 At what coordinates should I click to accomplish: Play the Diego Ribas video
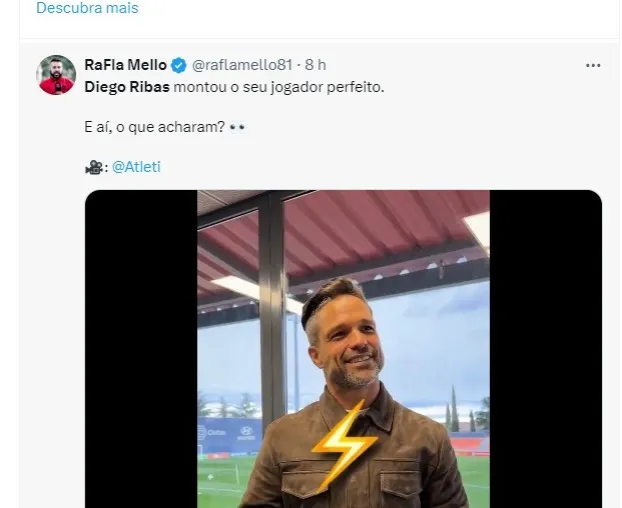tap(343, 348)
